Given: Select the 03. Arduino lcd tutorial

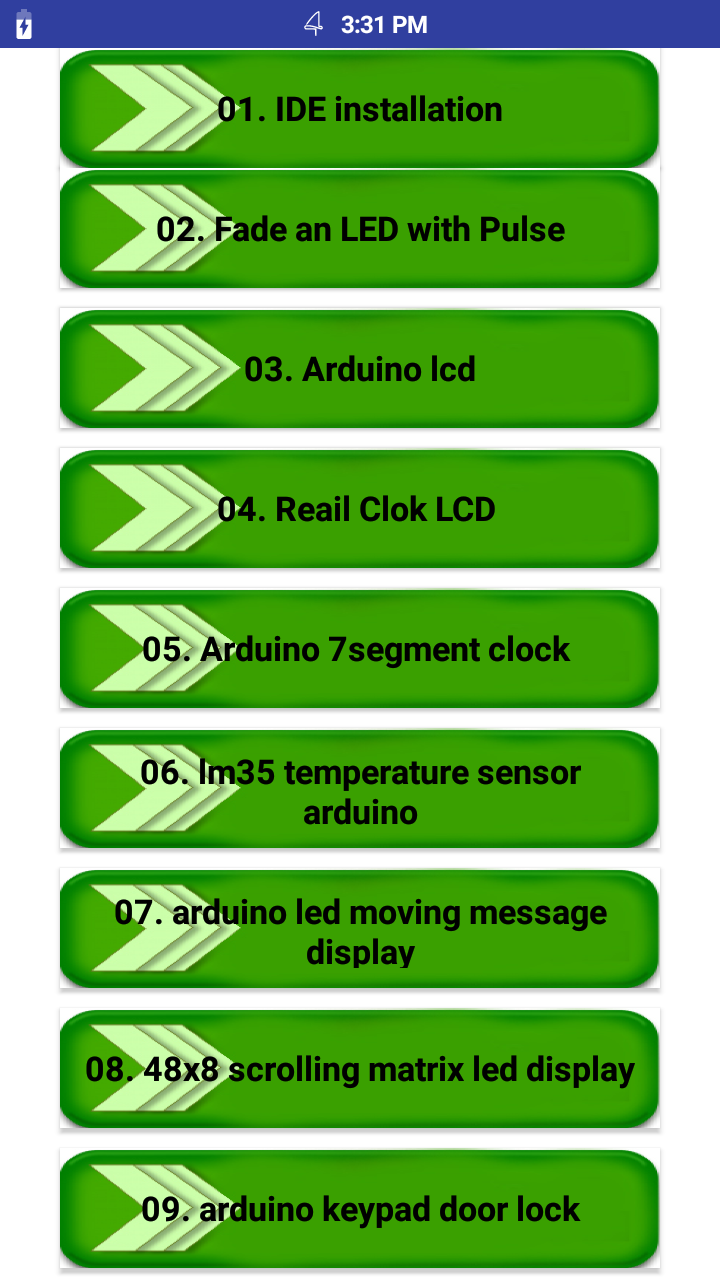Looking at the screenshot, I should click(x=360, y=368).
